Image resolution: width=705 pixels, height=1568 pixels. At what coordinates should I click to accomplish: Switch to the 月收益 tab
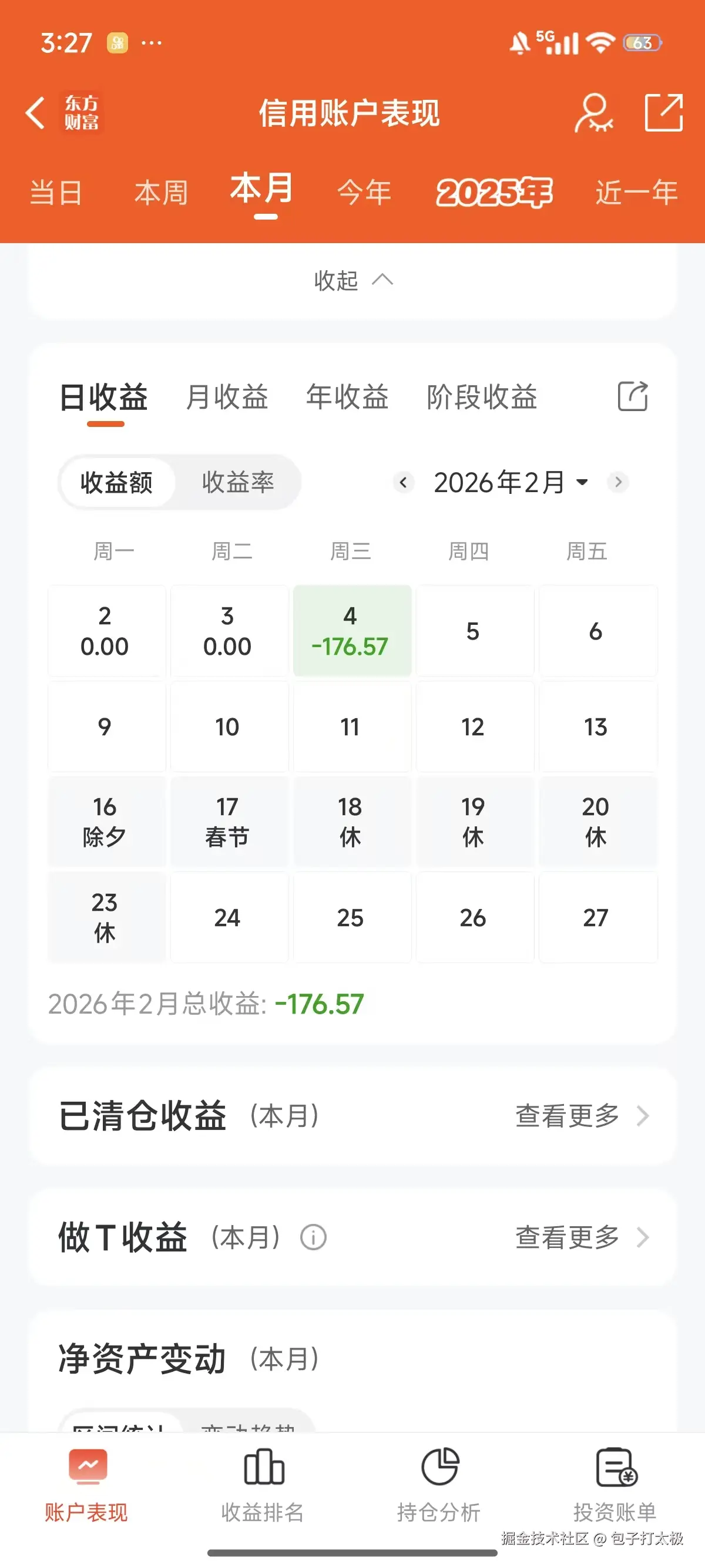point(226,398)
